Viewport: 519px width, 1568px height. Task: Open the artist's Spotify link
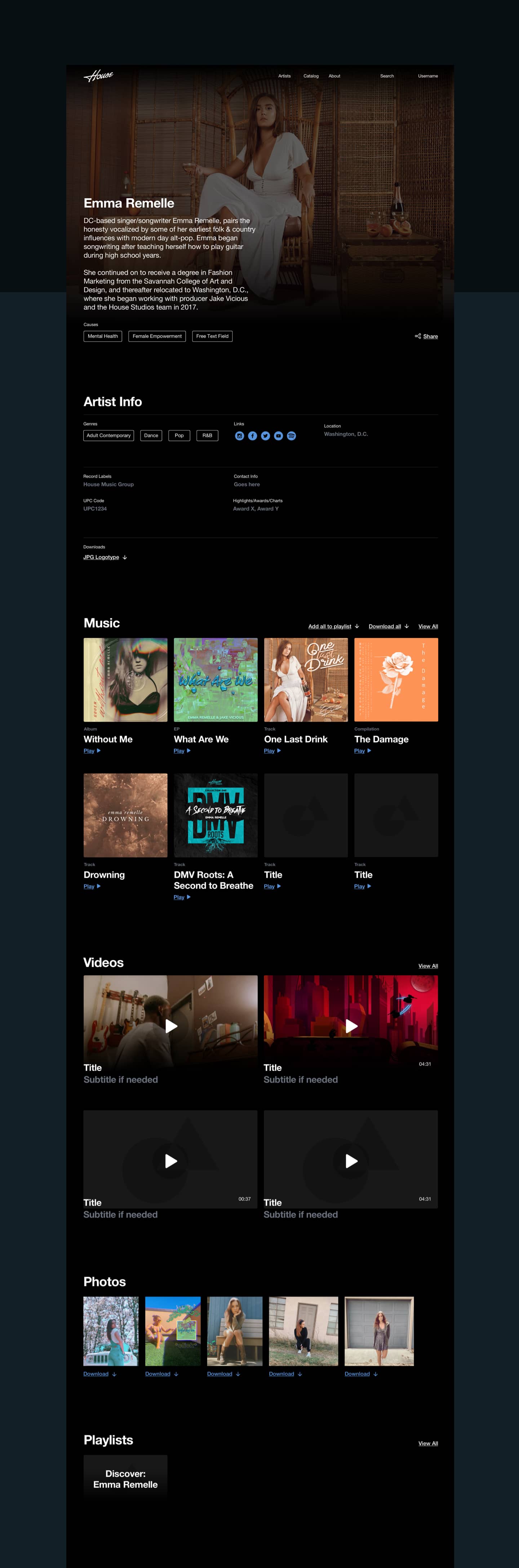click(292, 436)
